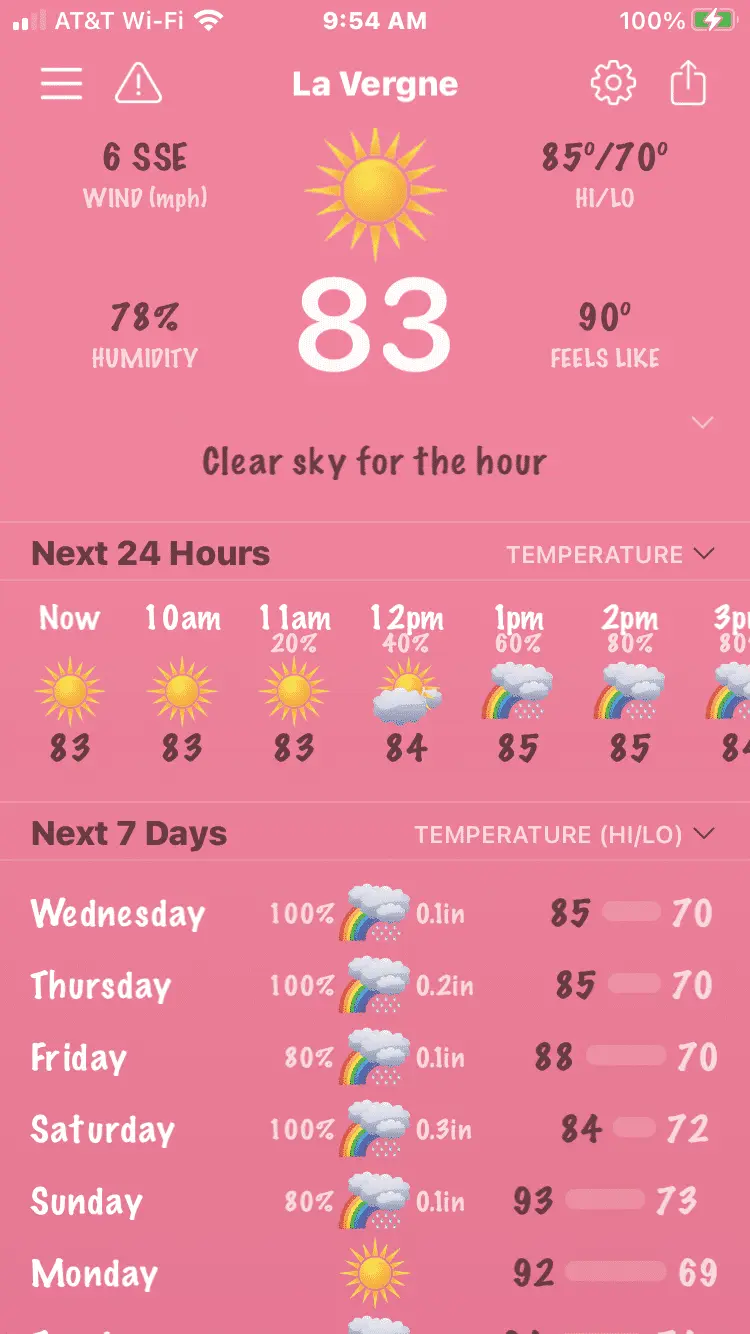Expand current conditions details chevron
750x1334 pixels.
click(703, 423)
